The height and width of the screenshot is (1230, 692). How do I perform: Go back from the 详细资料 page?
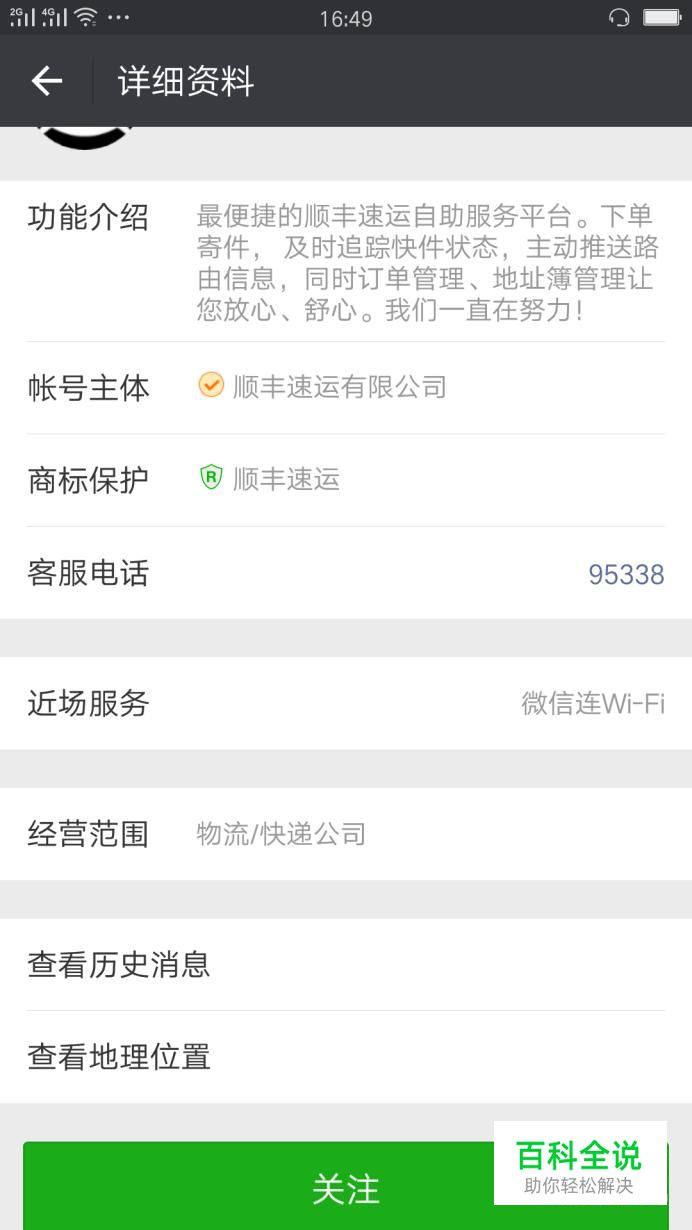pyautogui.click(x=47, y=81)
